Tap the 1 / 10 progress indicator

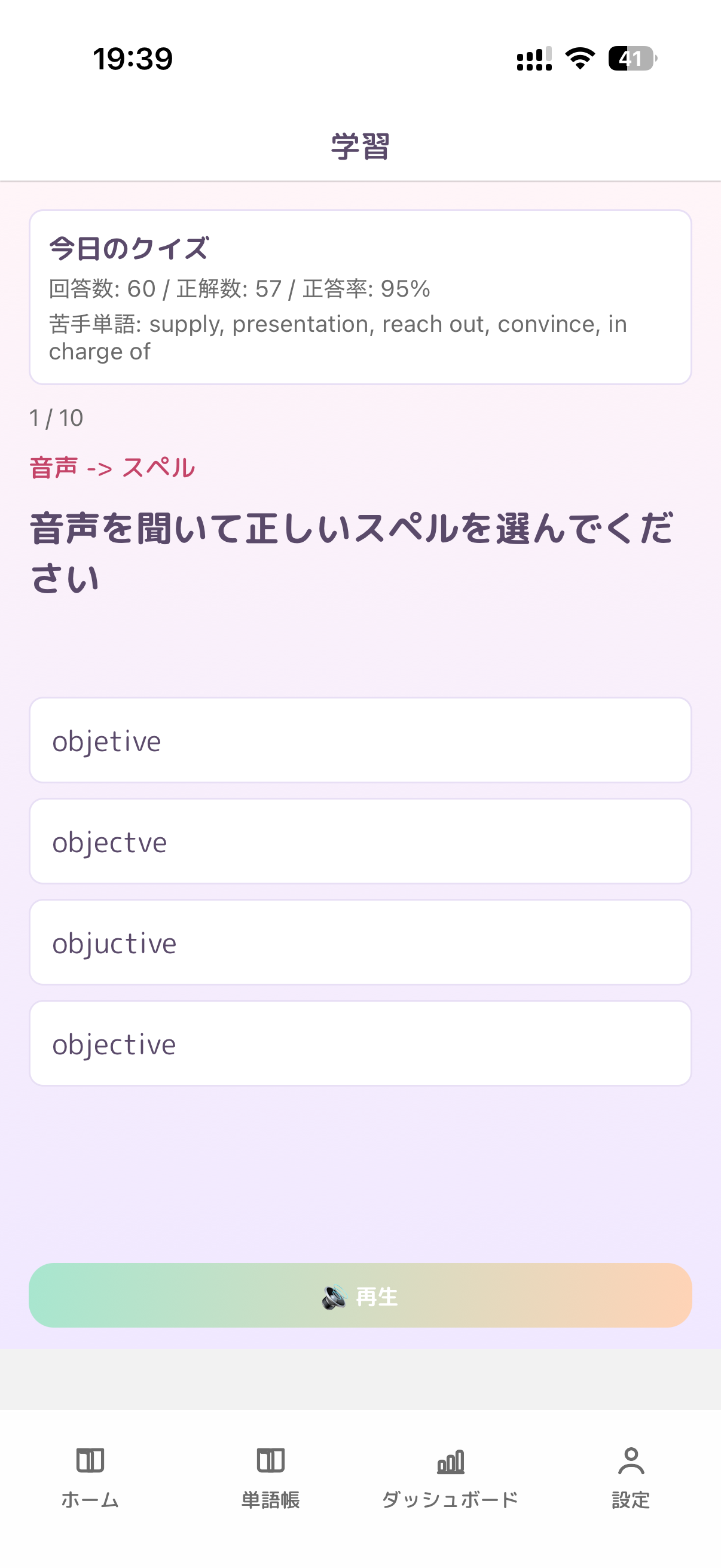(x=57, y=417)
